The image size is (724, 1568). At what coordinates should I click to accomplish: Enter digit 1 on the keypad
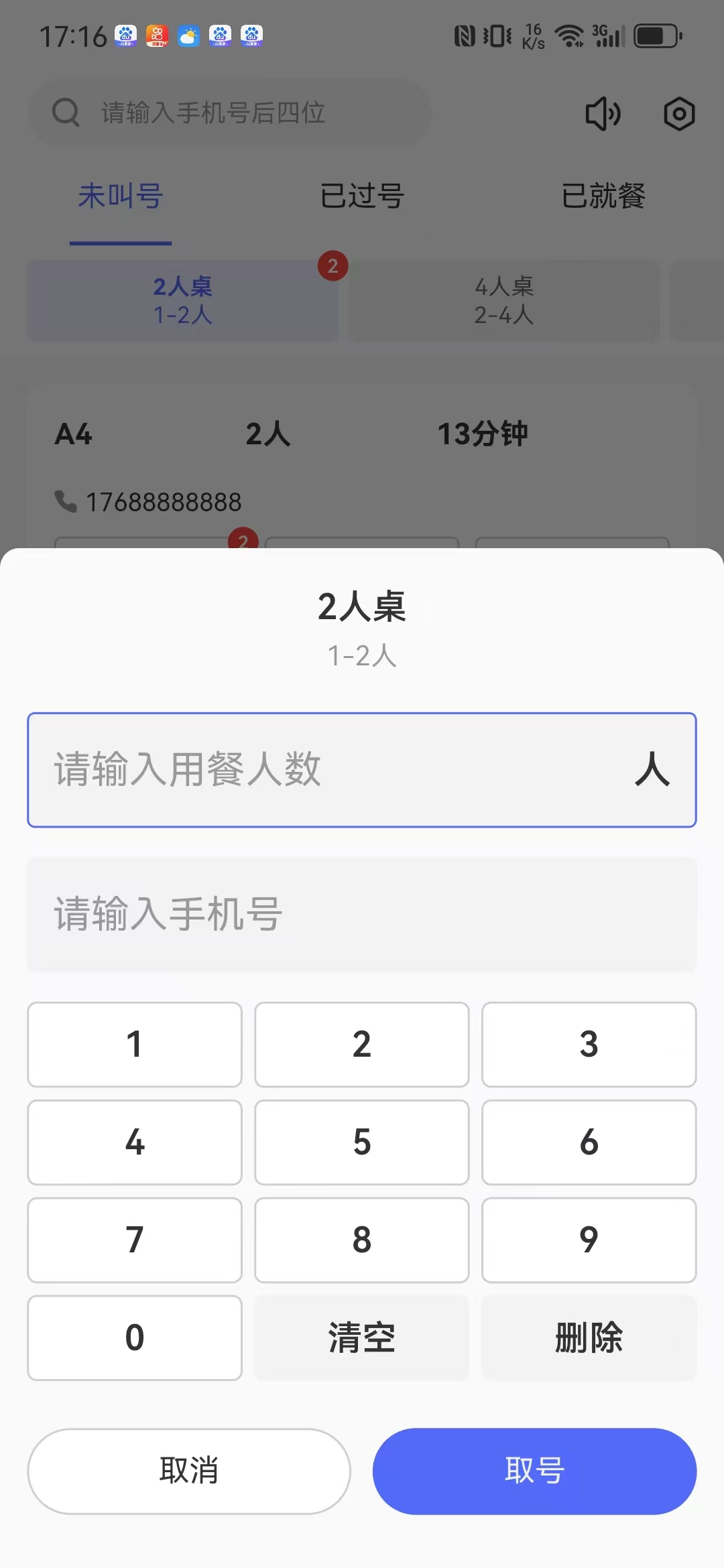135,1044
